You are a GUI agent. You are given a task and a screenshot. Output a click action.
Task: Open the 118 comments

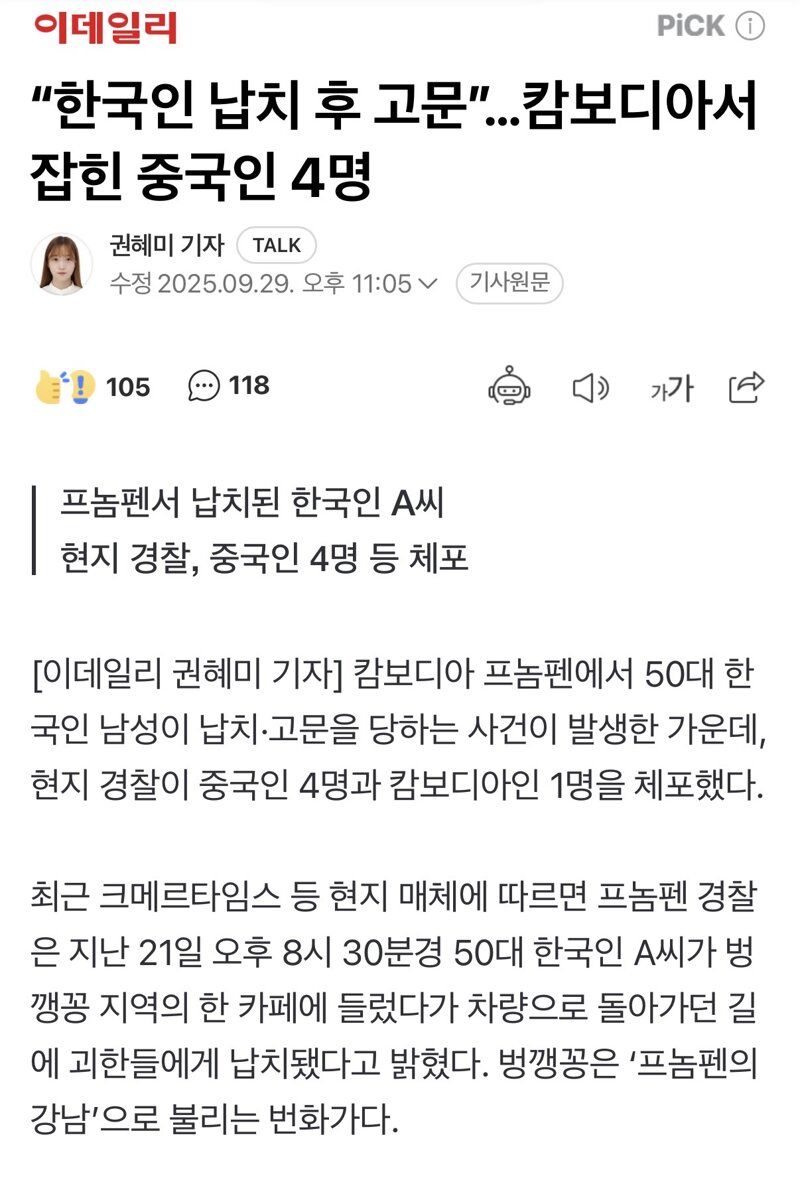coord(229,386)
